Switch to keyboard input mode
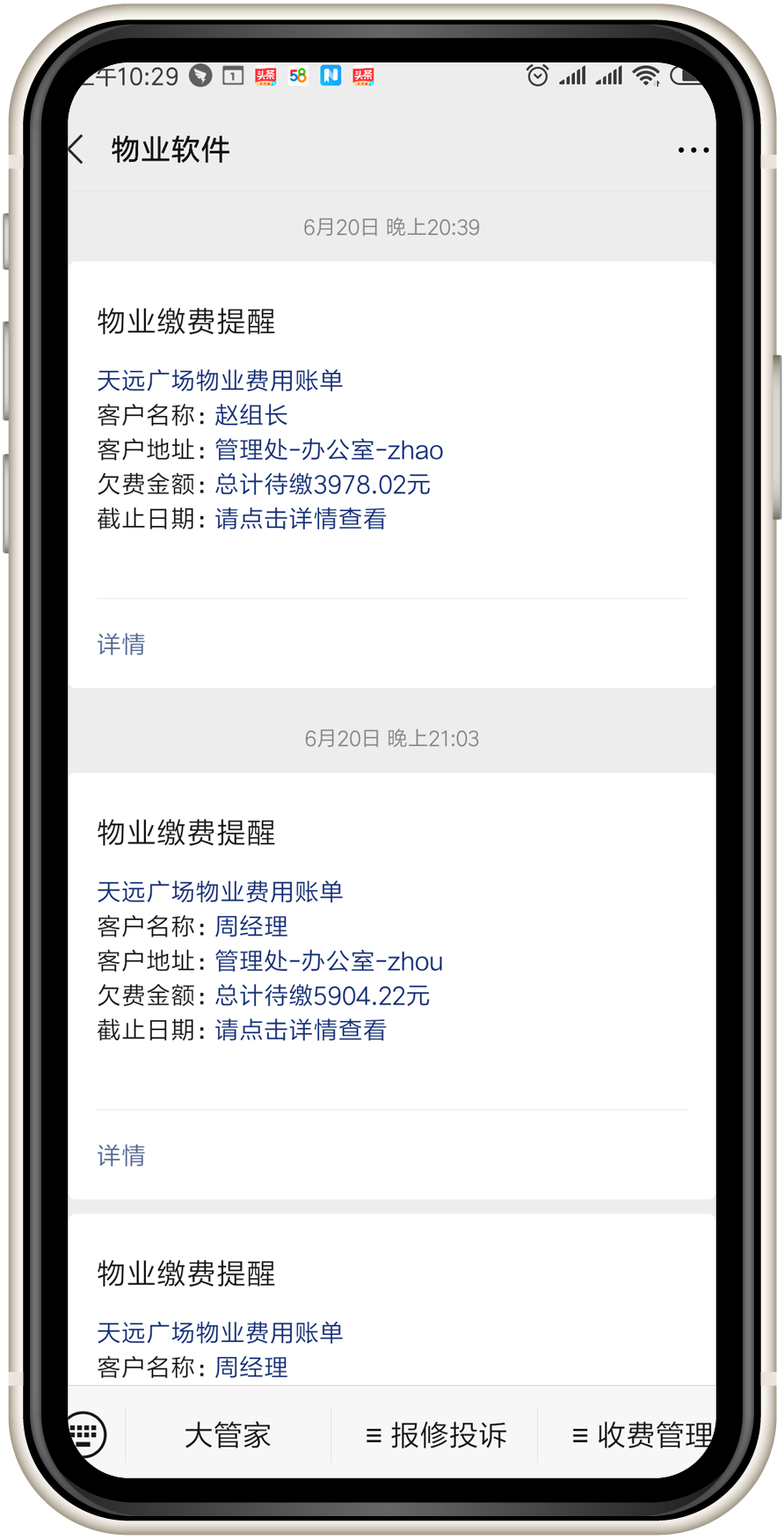This screenshot has height=1539, width=784. click(x=87, y=1435)
